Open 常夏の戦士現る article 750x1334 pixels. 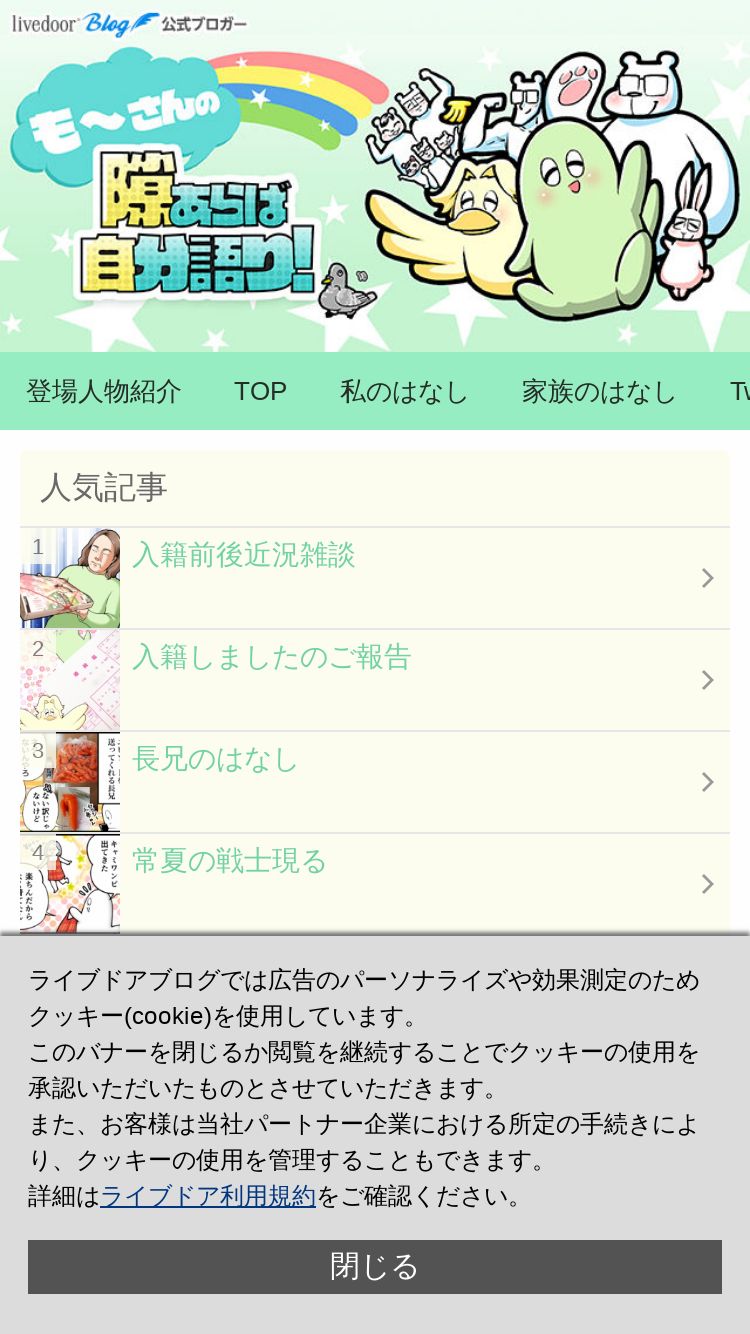coord(375,884)
